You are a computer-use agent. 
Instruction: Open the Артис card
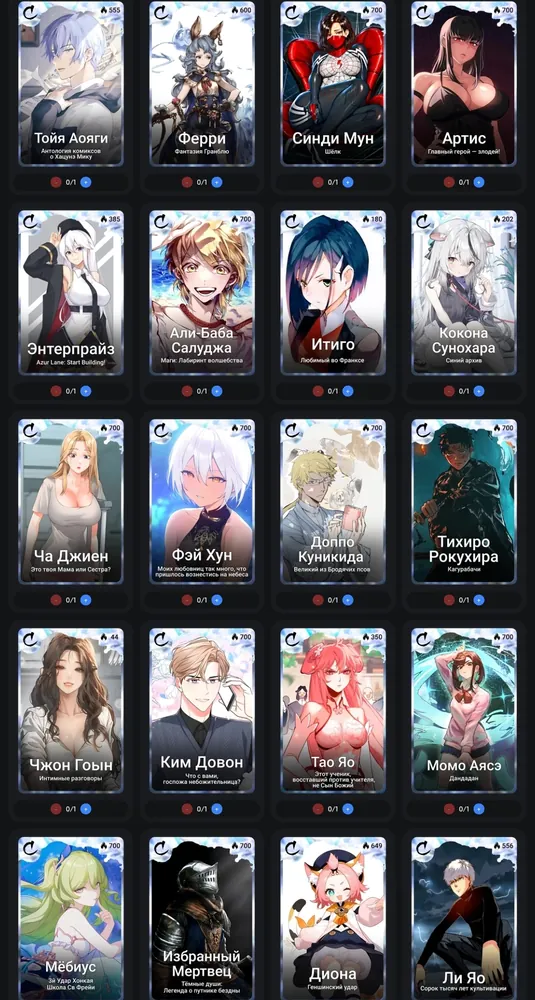point(464,84)
